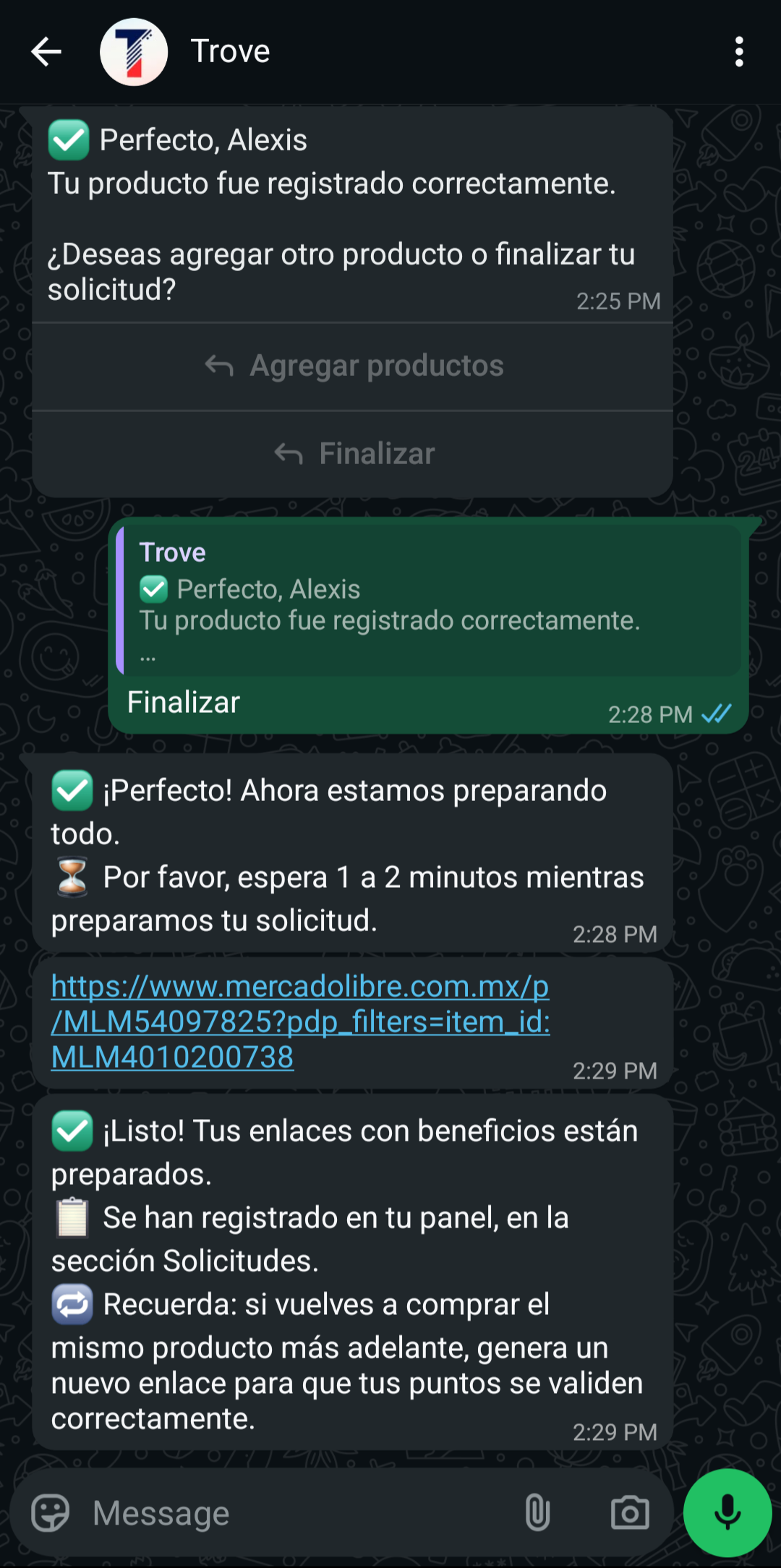
Task: Attach a file with the paperclip
Action: click(x=537, y=1513)
